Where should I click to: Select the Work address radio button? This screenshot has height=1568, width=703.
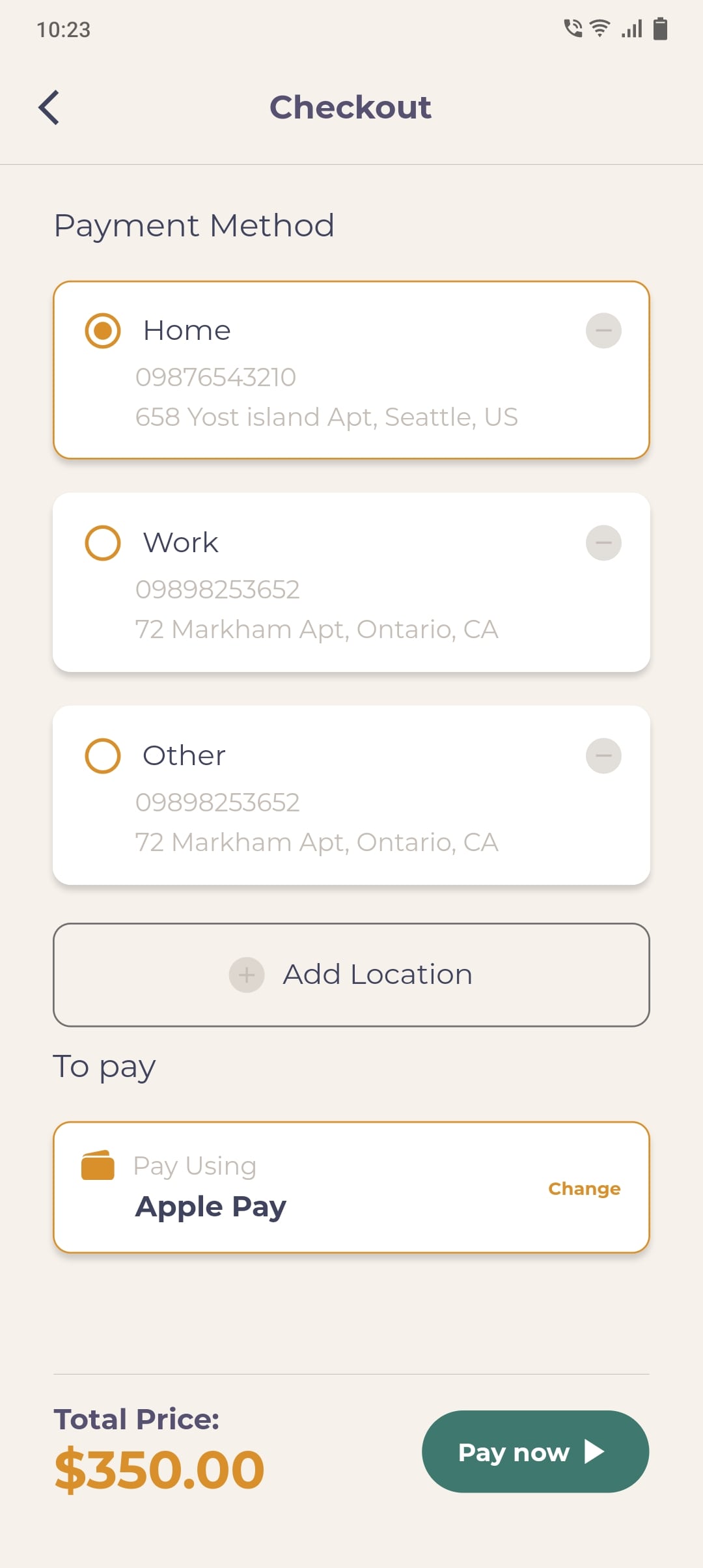103,543
